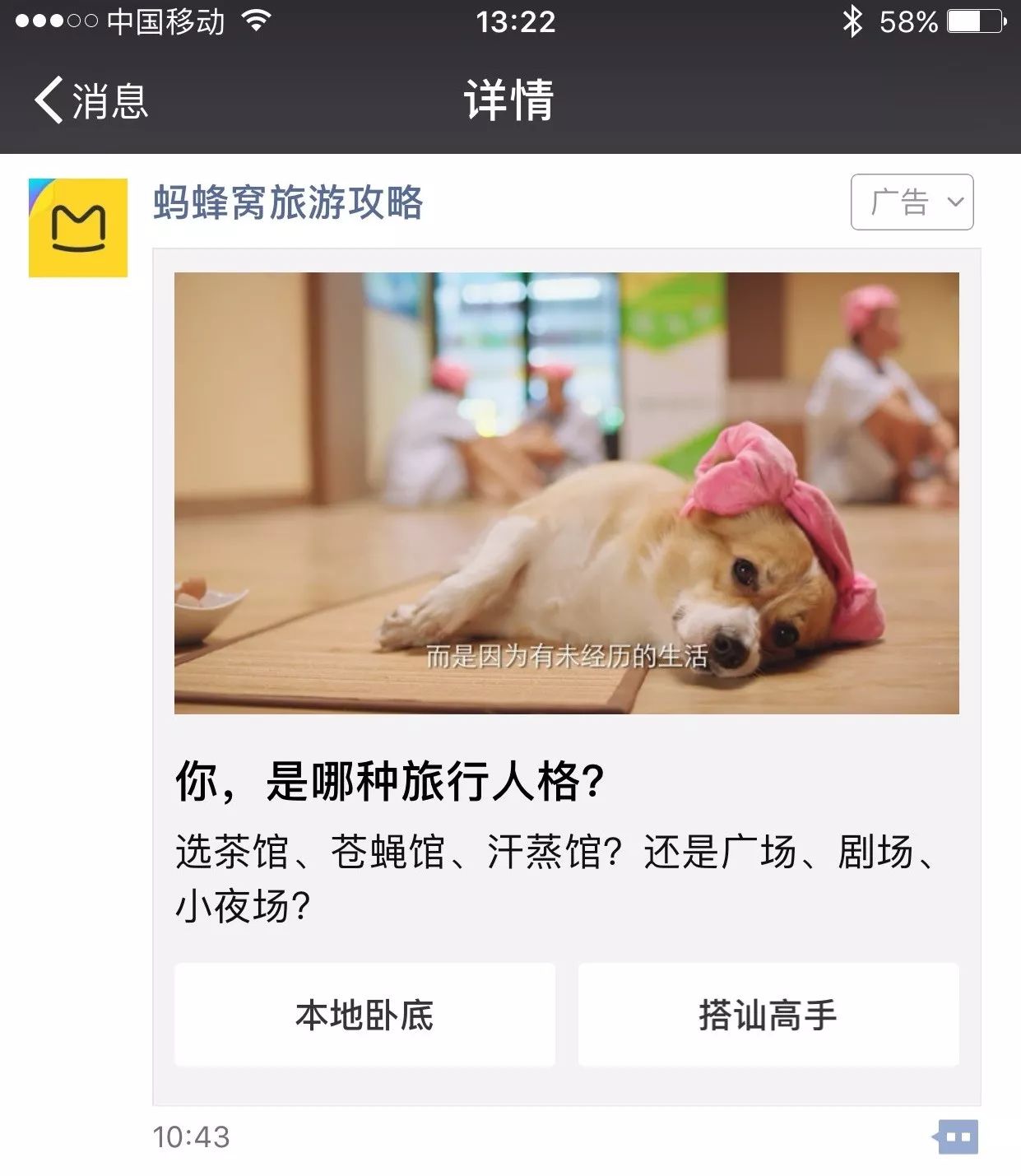Image resolution: width=1021 pixels, height=1176 pixels.
Task: Open the comment and like bubble
Action: (956, 1137)
